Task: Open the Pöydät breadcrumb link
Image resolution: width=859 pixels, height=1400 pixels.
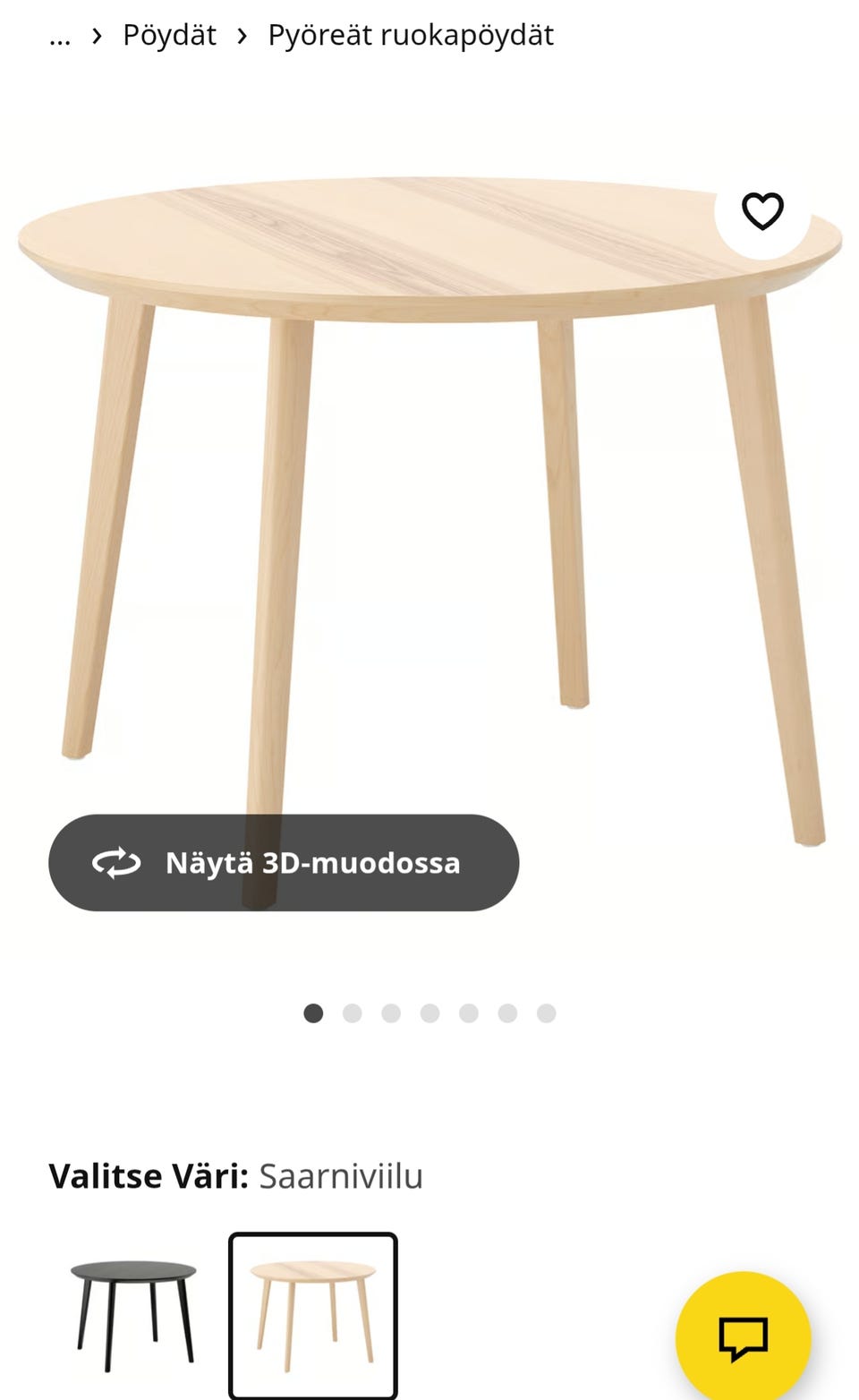Action: point(169,35)
